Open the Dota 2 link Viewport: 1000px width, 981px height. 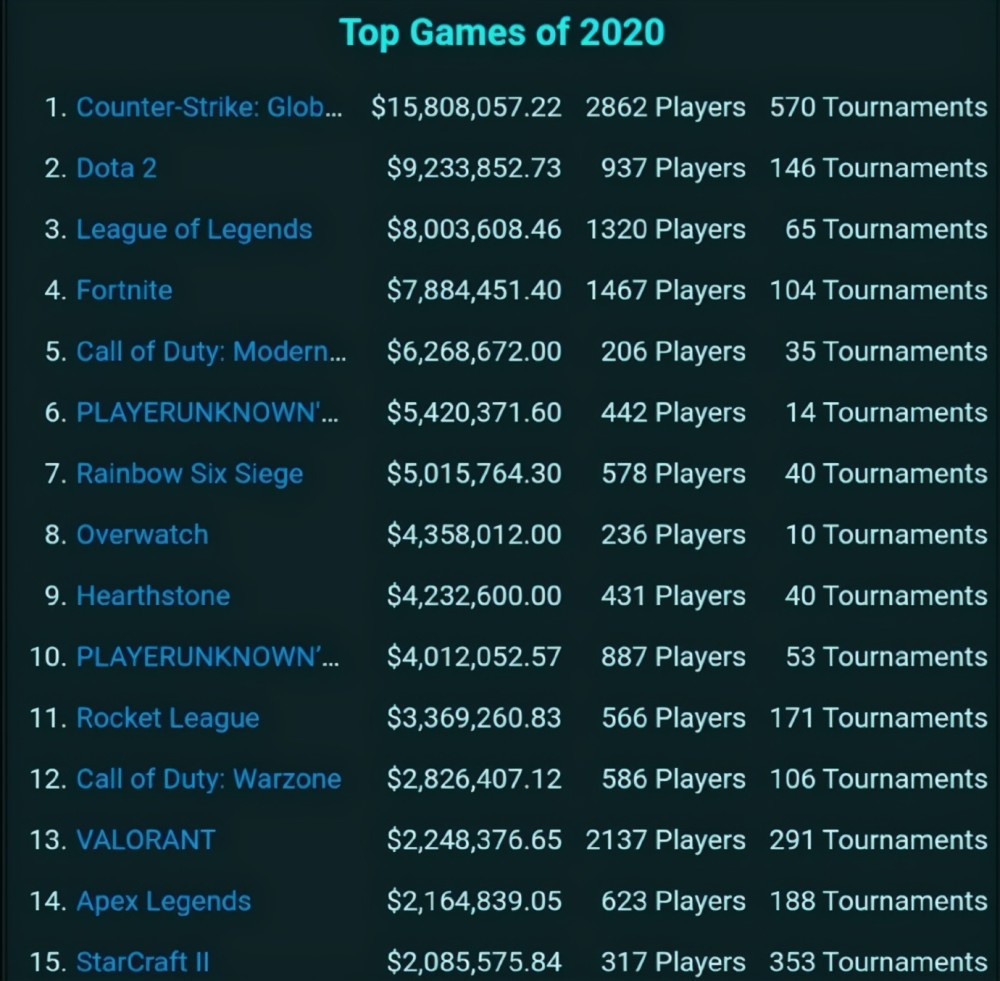[x=116, y=168]
